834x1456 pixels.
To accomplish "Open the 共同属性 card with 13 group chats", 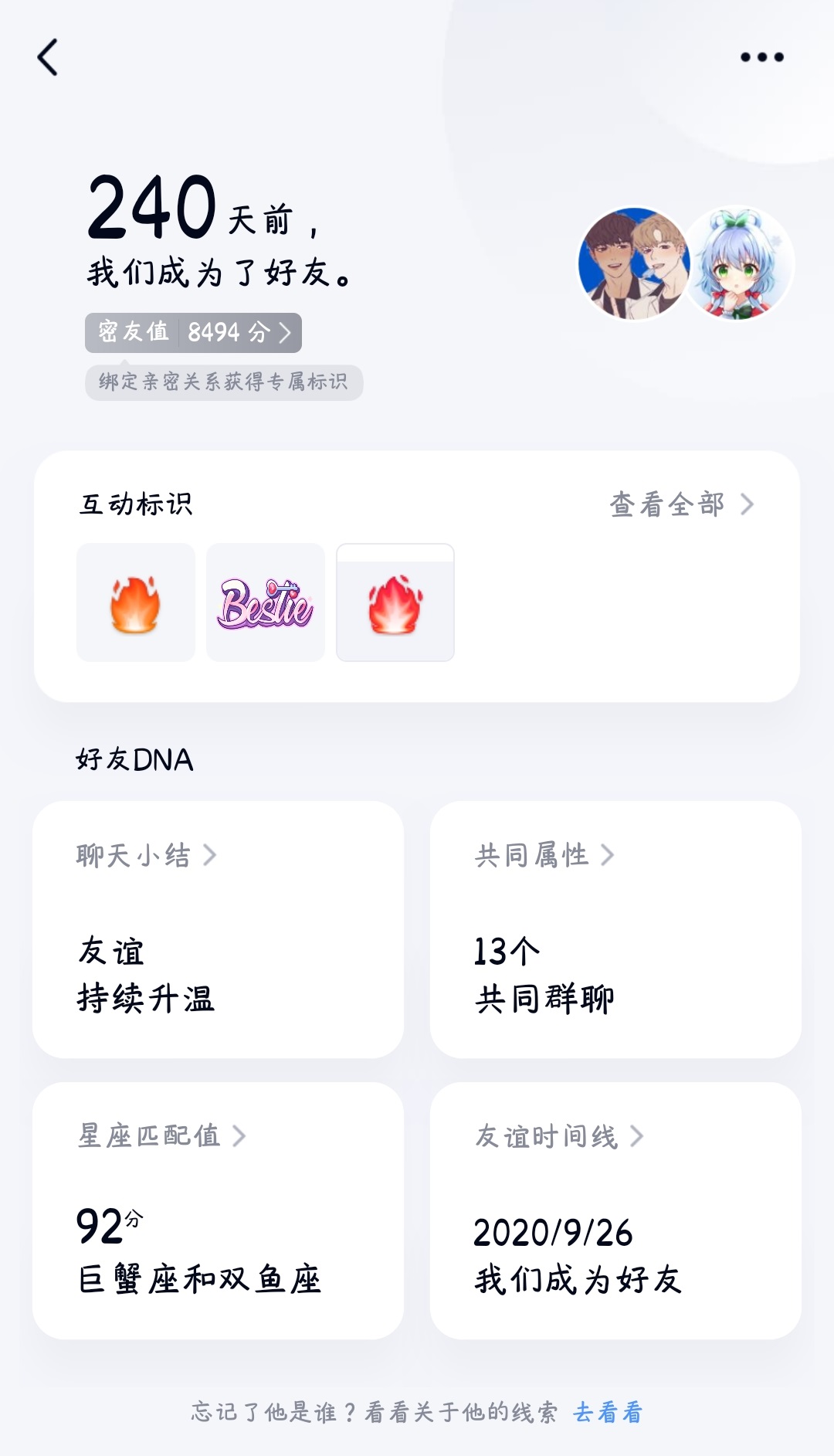I will [x=615, y=929].
